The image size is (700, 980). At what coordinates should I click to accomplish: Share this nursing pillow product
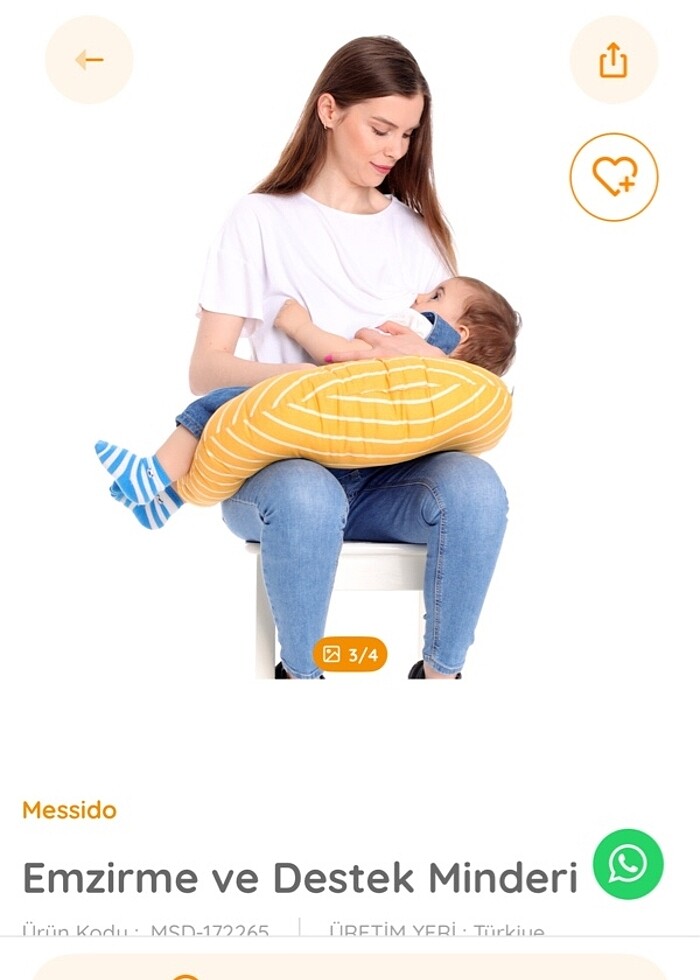(x=613, y=60)
